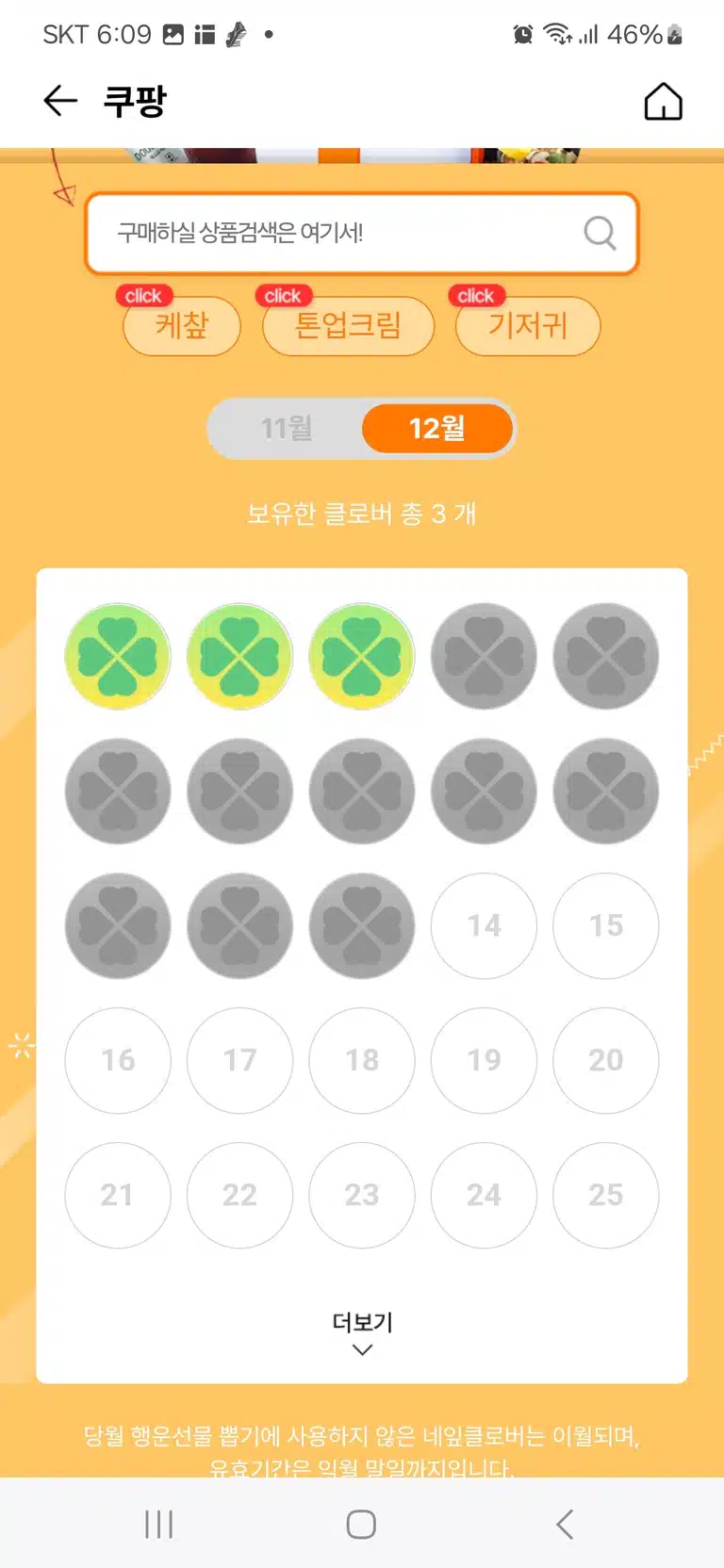The image size is (724, 1568).
Task: Select the 케찹 keyword chip
Action: [x=182, y=326]
